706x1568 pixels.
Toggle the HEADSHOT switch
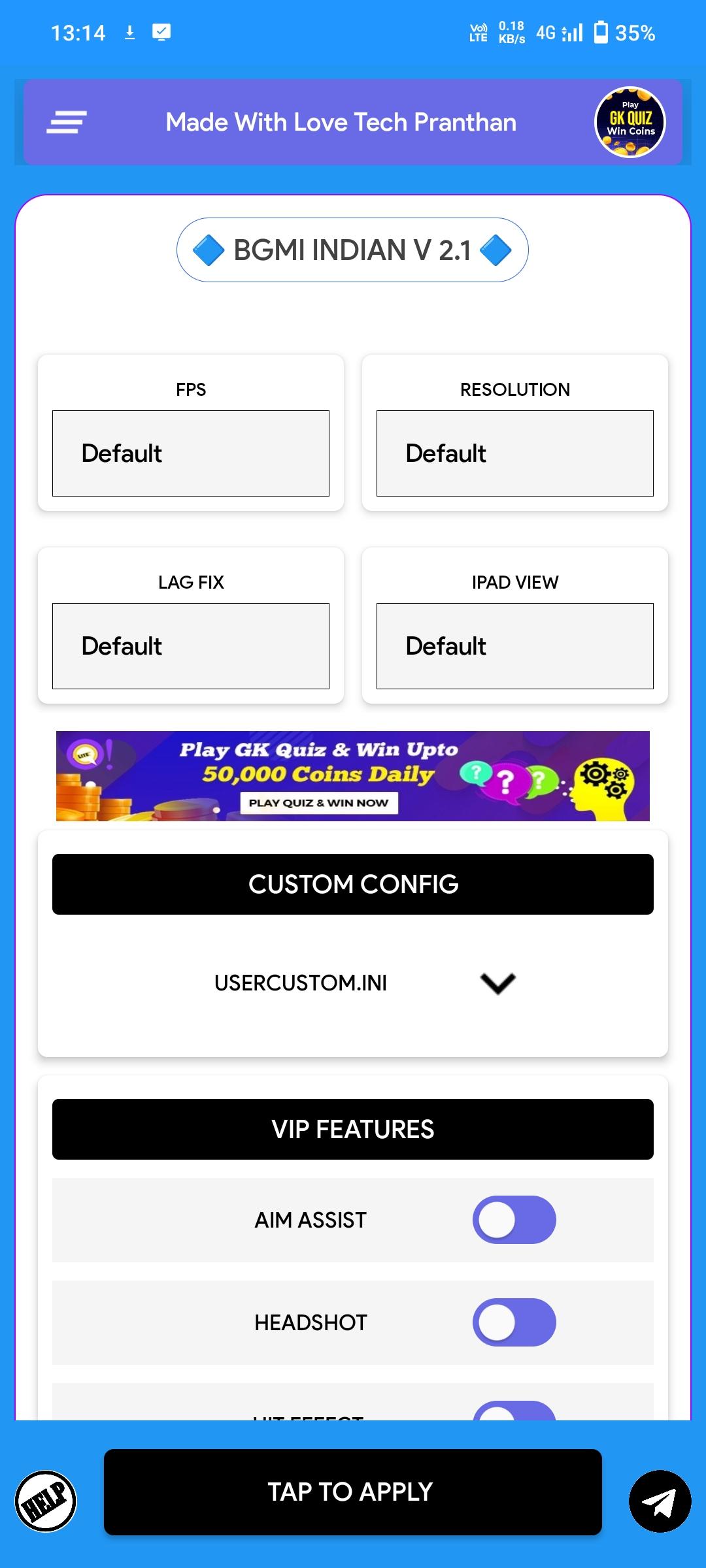click(x=514, y=1322)
